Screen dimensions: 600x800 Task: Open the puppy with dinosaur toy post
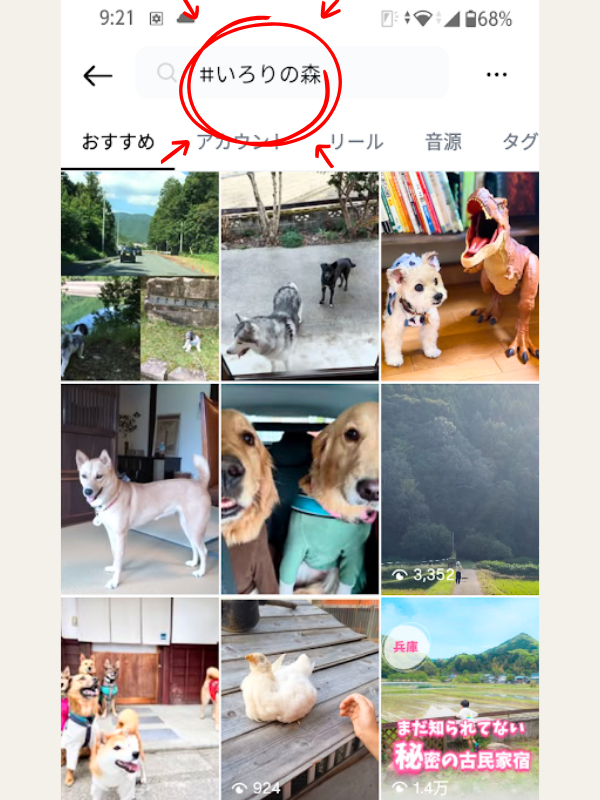click(x=460, y=276)
